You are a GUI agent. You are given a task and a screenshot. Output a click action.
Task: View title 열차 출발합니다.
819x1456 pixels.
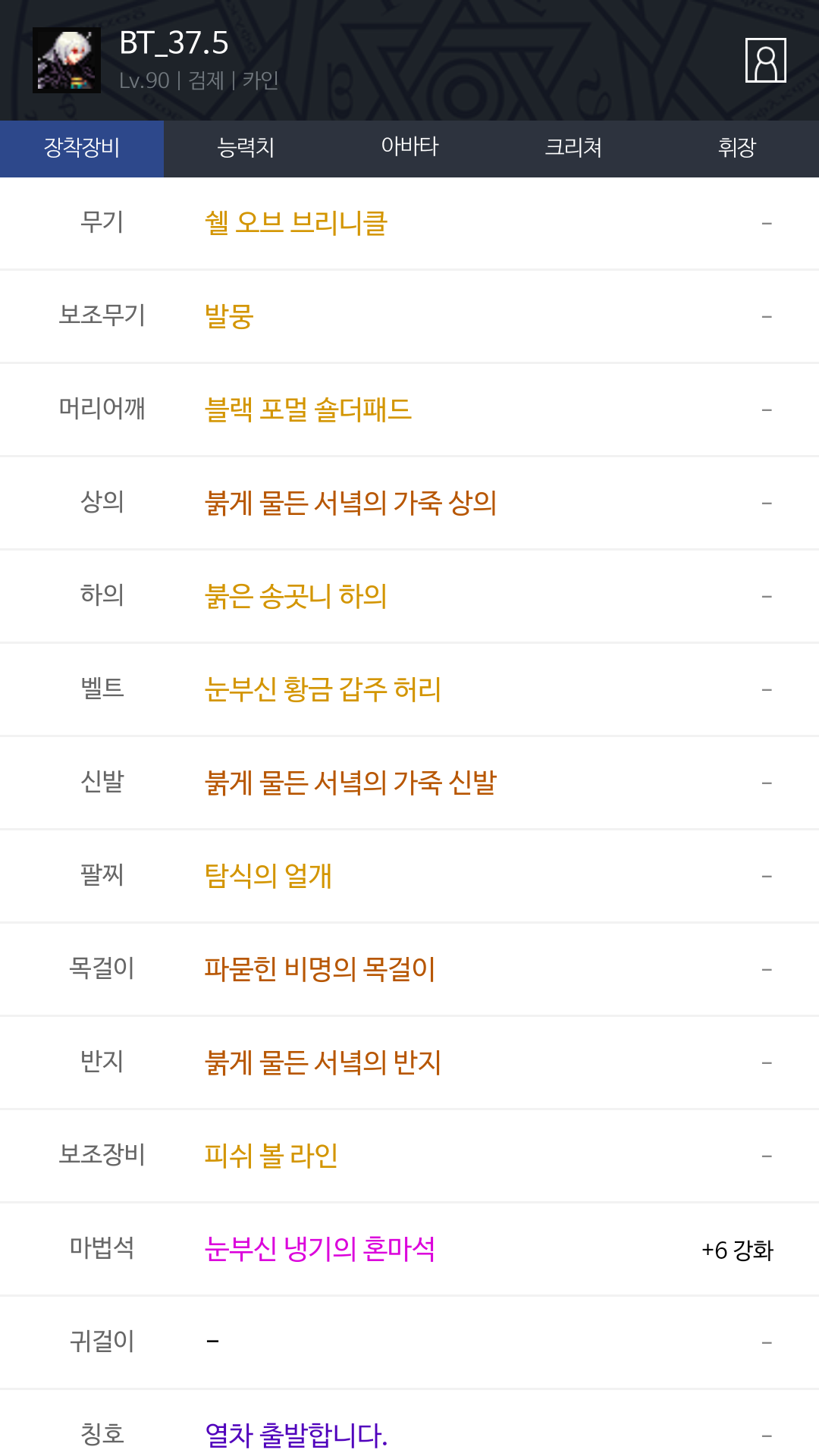pyautogui.click(x=297, y=1435)
